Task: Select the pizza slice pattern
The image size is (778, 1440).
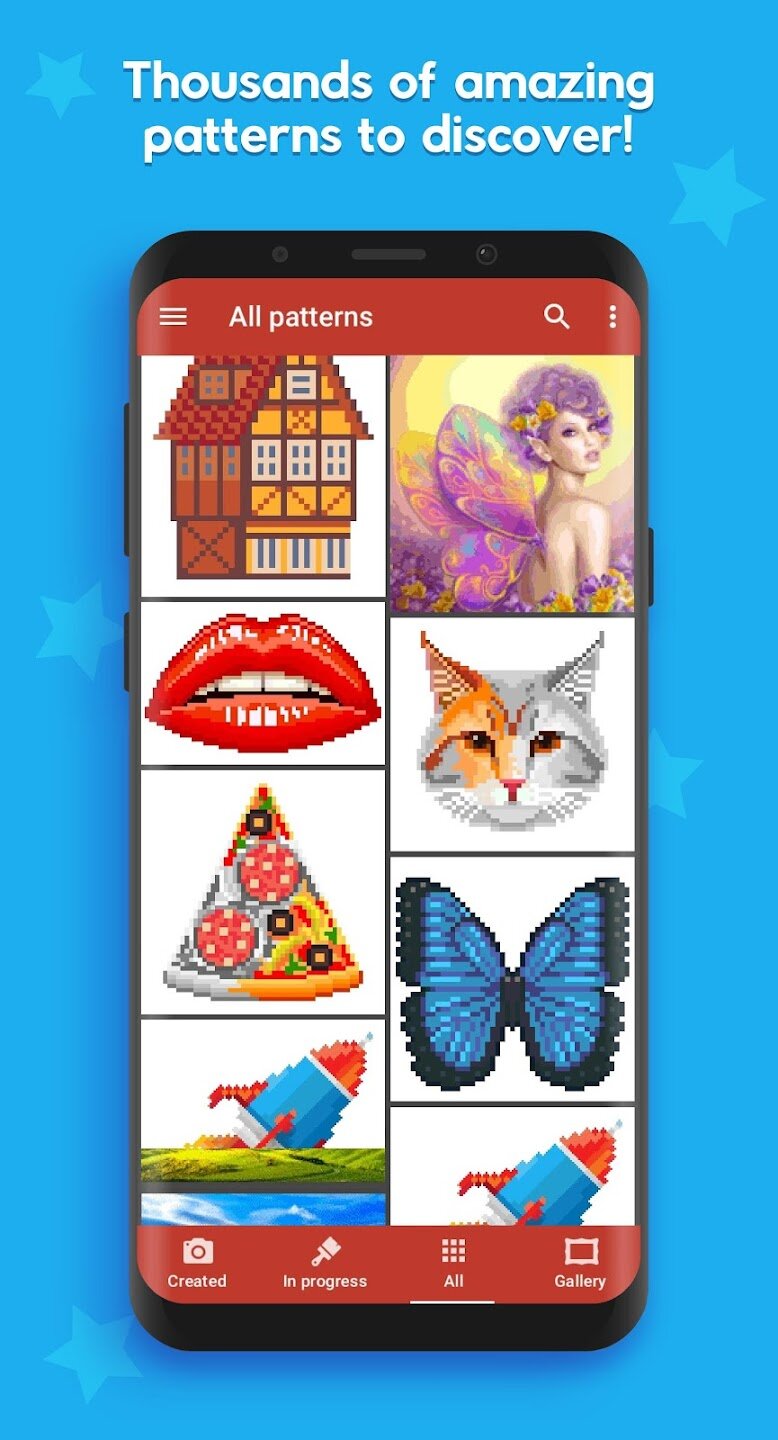Action: 262,890
